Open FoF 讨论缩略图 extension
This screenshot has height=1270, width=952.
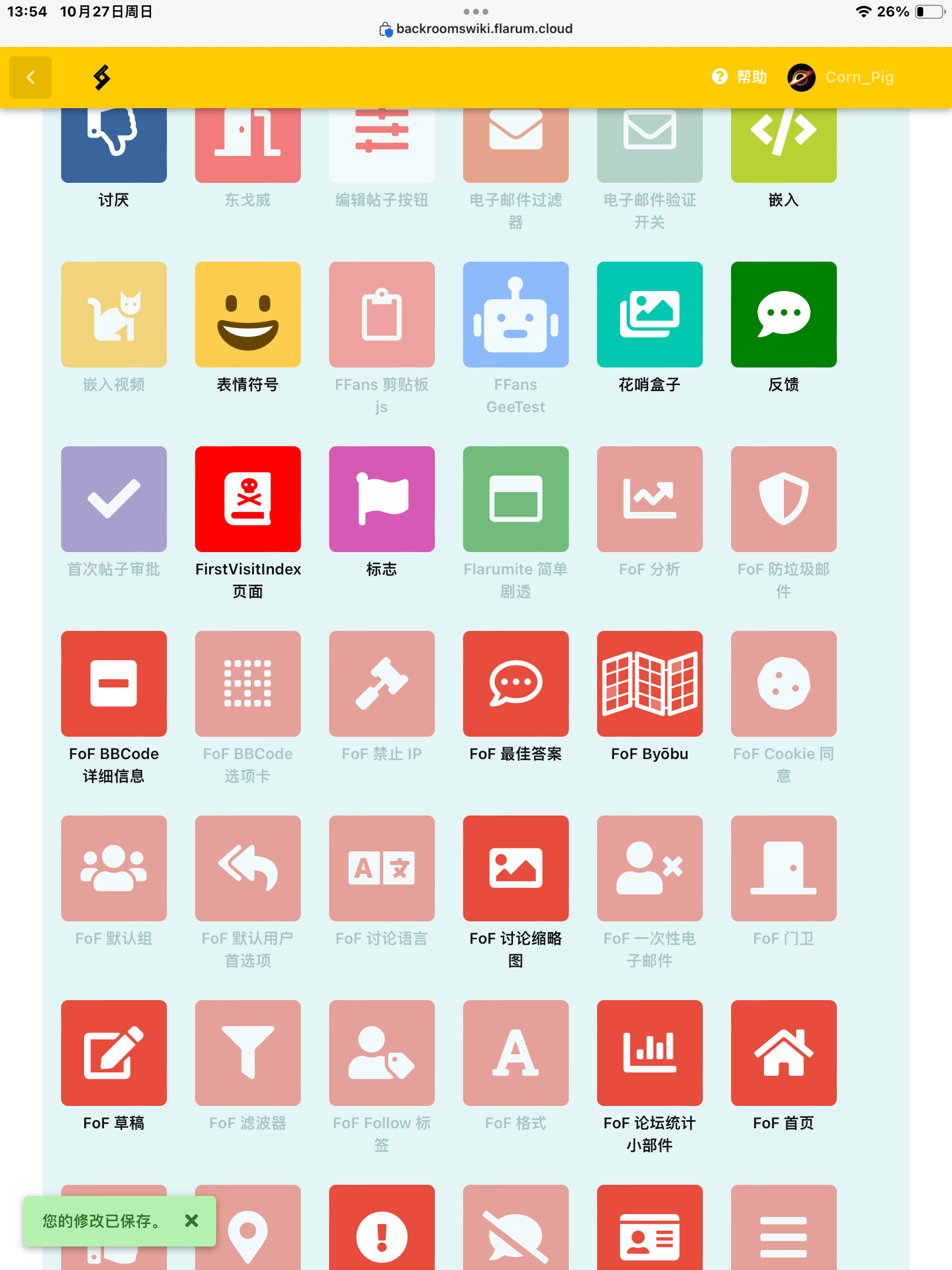click(x=515, y=868)
